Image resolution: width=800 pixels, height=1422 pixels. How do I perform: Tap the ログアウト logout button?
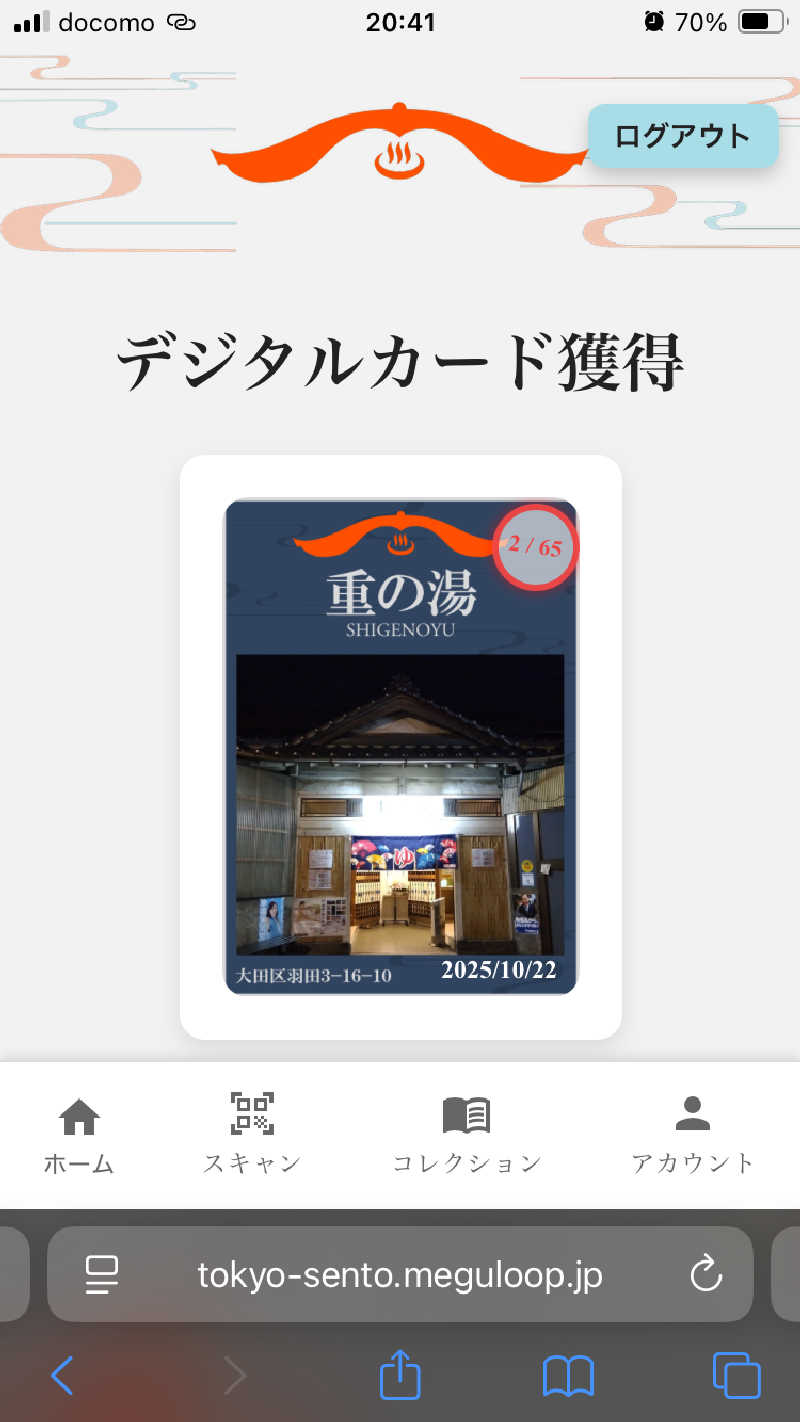(682, 136)
